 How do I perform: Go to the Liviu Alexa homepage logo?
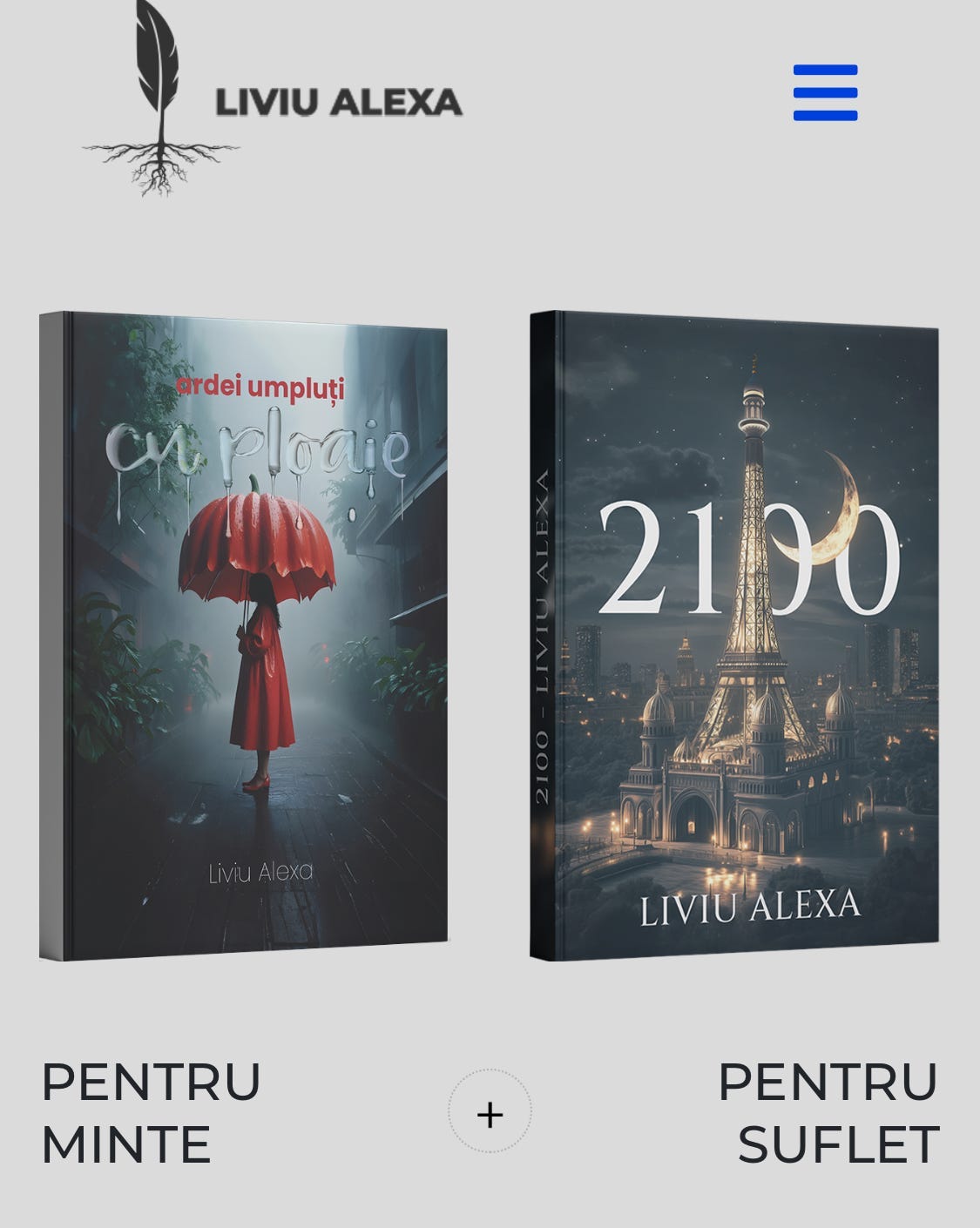[x=272, y=100]
